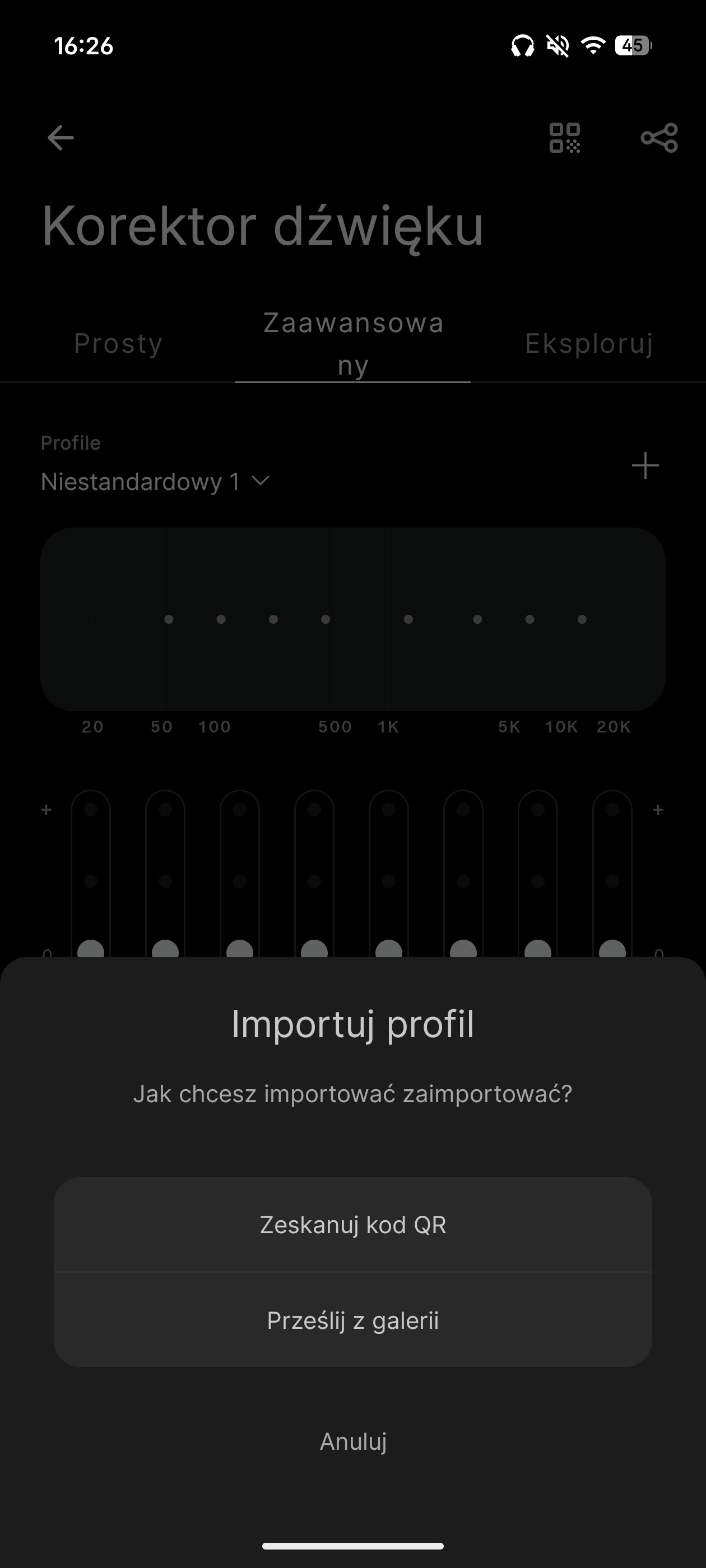Tap Anuluj to dismiss import dialog
Viewport: 706px width, 1568px height.
[x=352, y=1441]
